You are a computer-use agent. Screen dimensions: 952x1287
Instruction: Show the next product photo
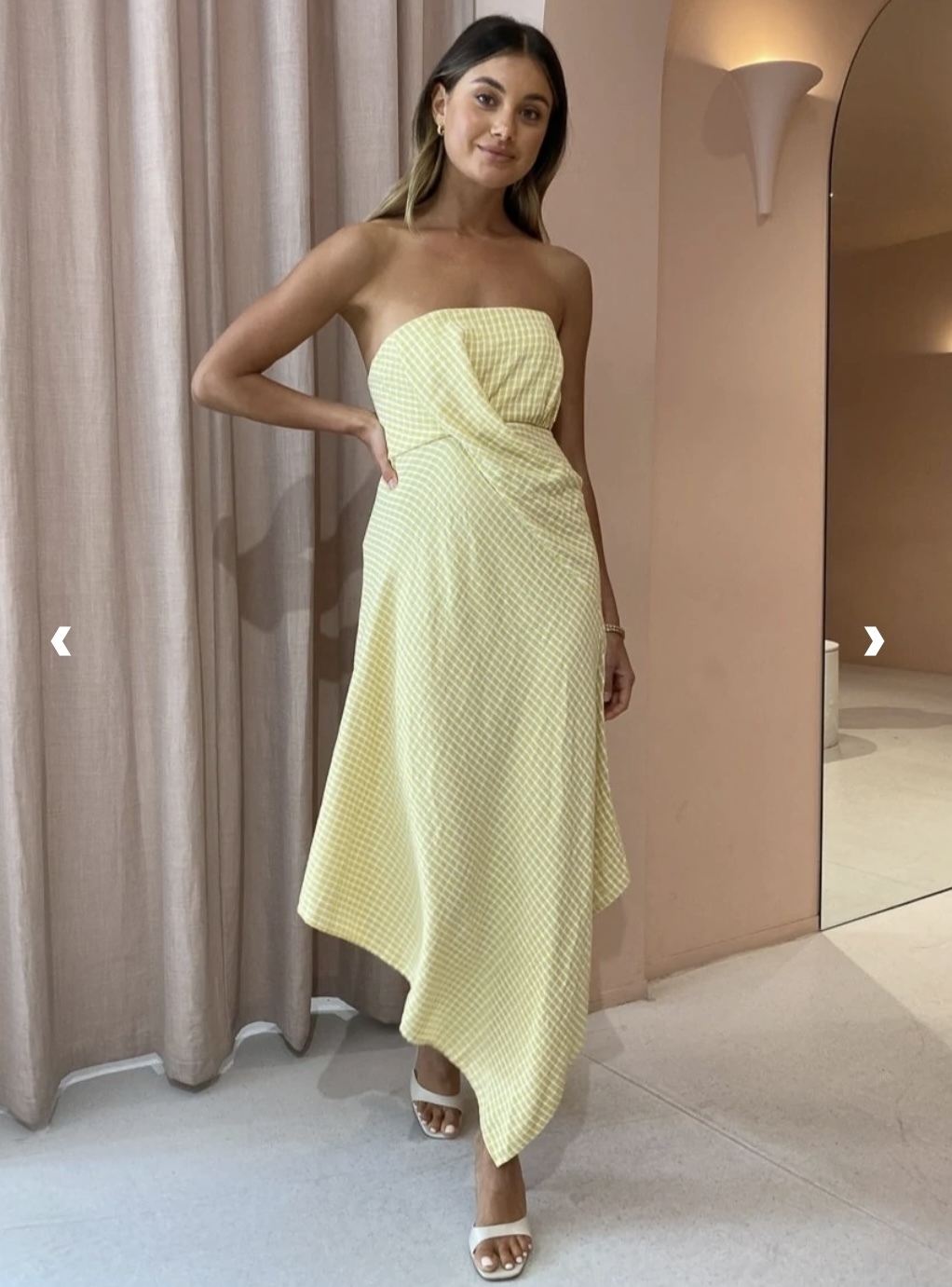point(873,641)
